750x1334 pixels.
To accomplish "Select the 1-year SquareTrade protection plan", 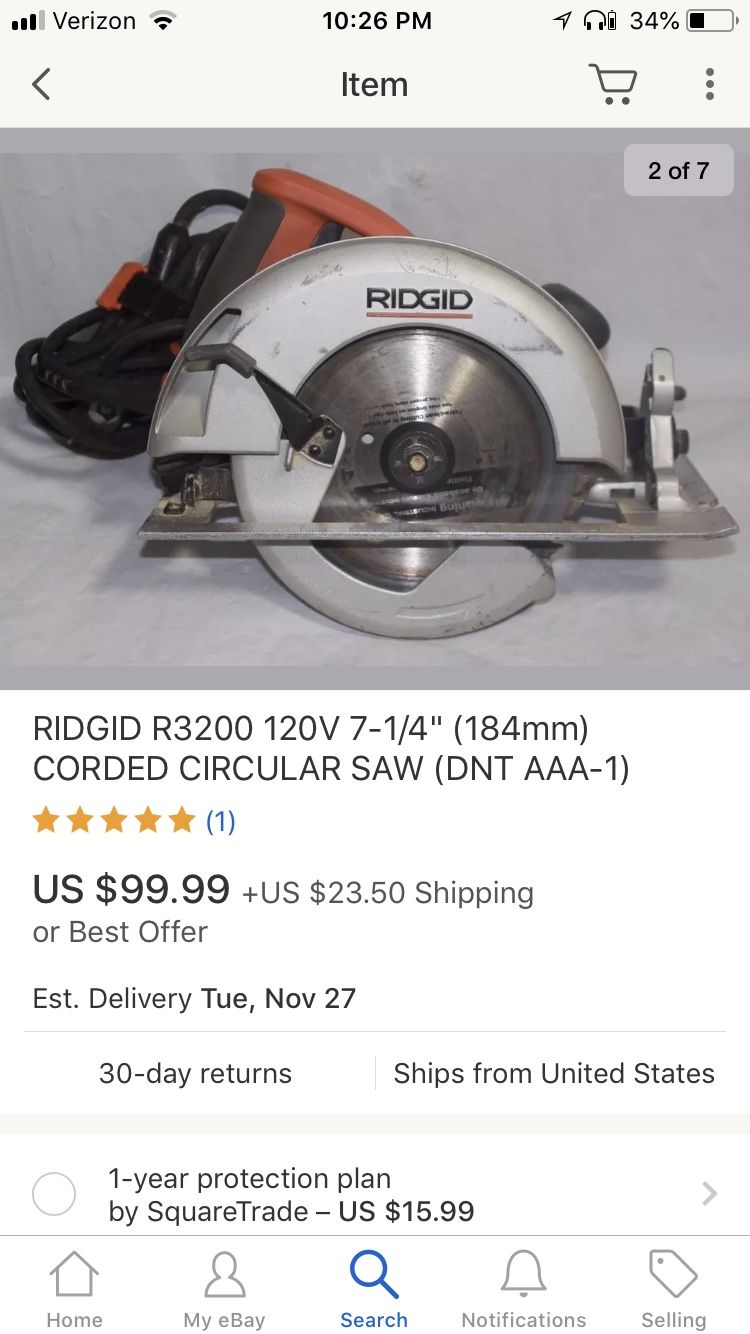I will (x=54, y=1194).
